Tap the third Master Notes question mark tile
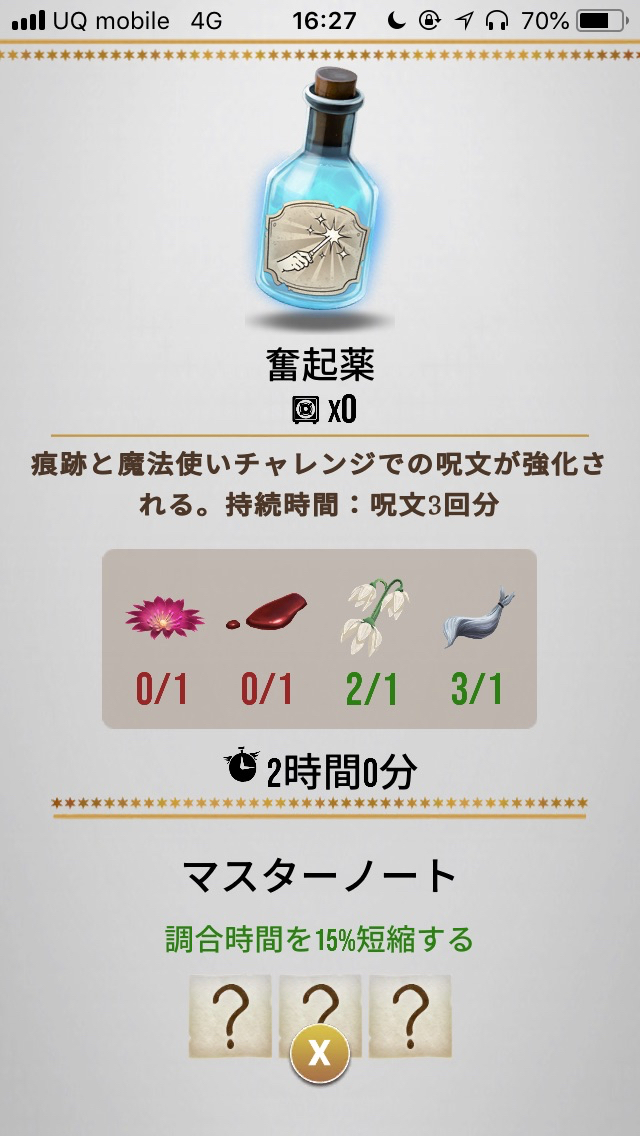This screenshot has width=640, height=1136. 410,1015
